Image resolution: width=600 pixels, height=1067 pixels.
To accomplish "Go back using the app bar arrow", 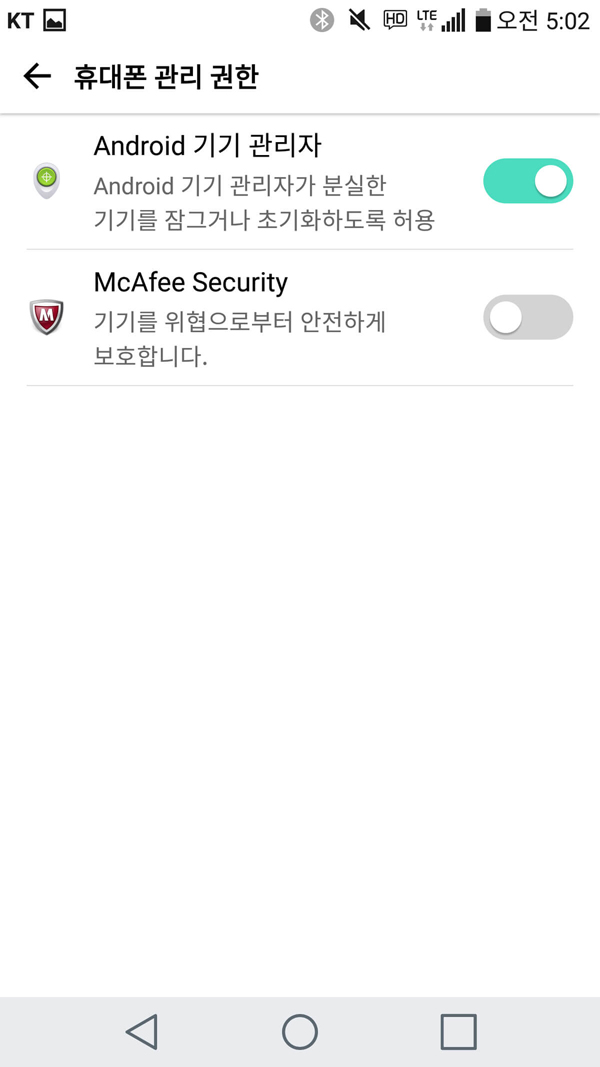I will point(37,77).
